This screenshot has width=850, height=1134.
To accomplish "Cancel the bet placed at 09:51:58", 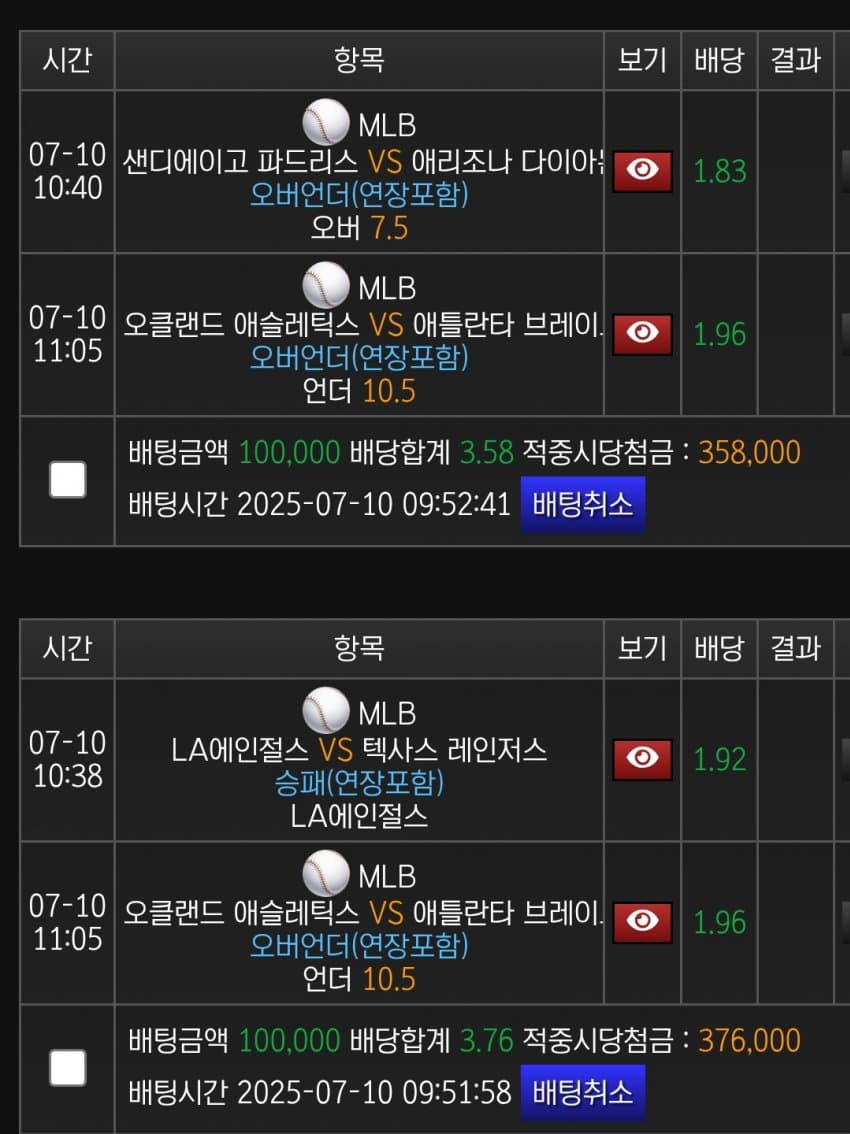I will 582,1092.
